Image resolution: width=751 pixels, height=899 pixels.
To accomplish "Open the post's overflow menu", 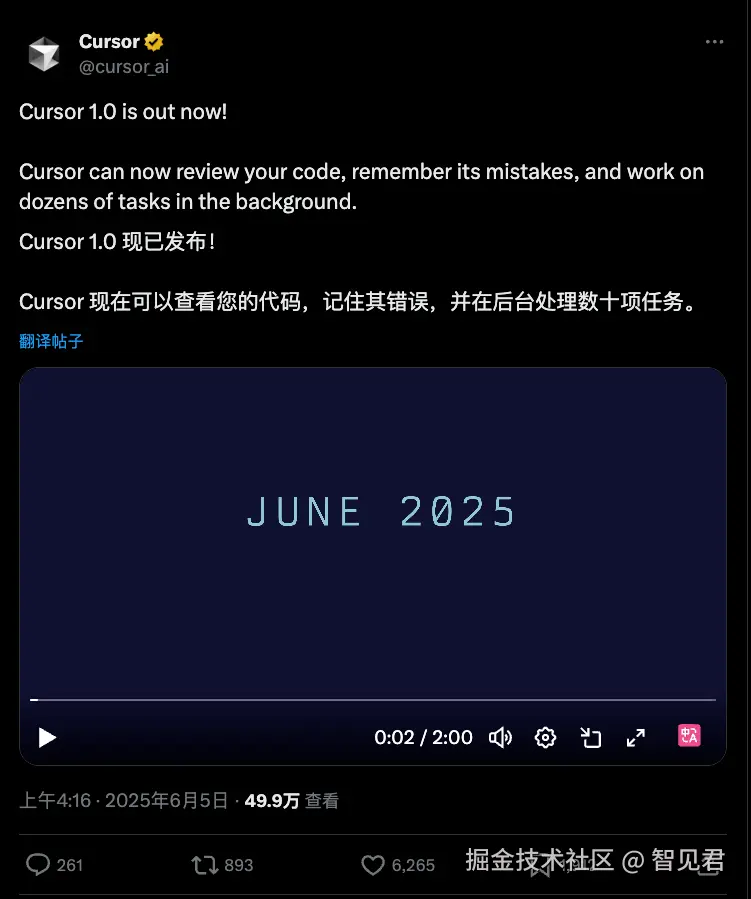I will click(714, 42).
